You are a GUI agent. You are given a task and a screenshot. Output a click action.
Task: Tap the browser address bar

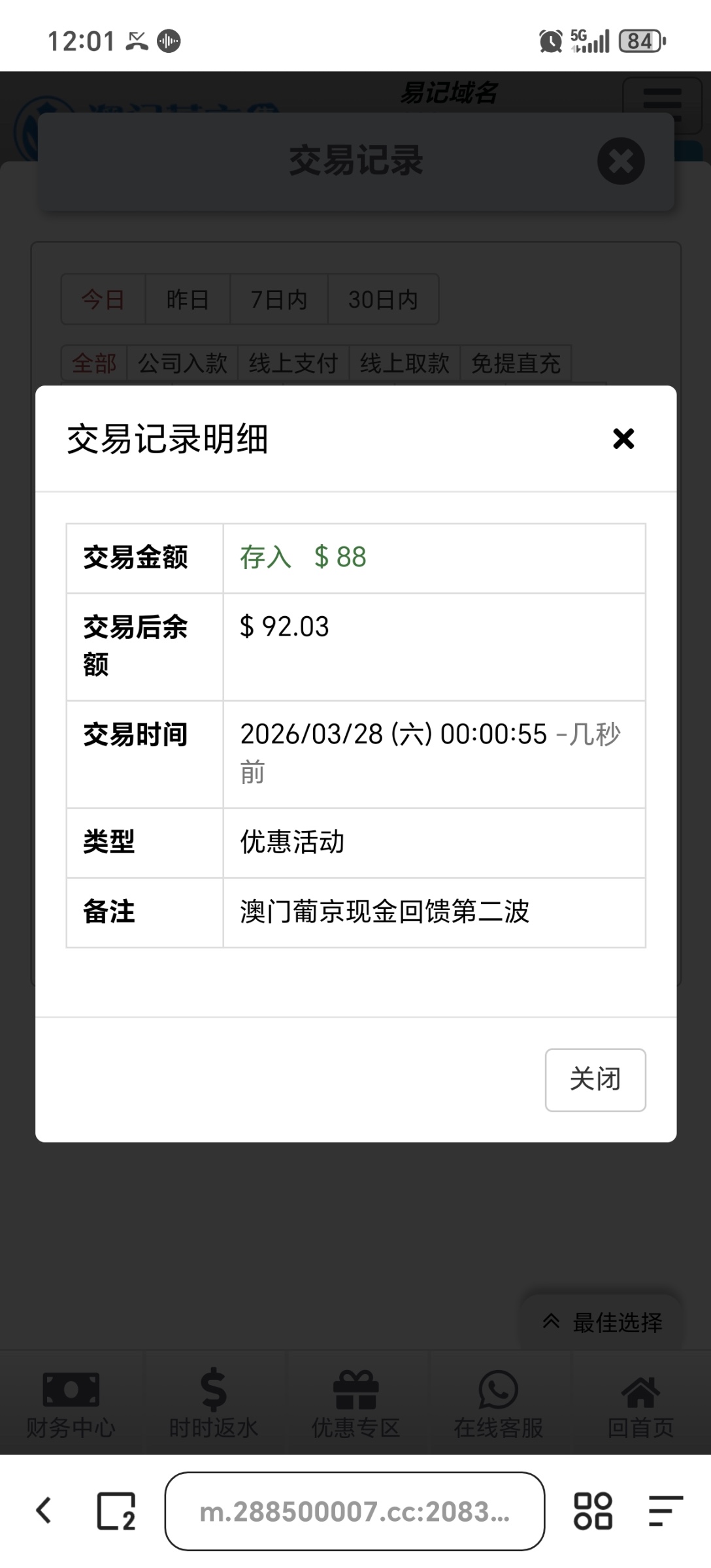click(354, 1511)
